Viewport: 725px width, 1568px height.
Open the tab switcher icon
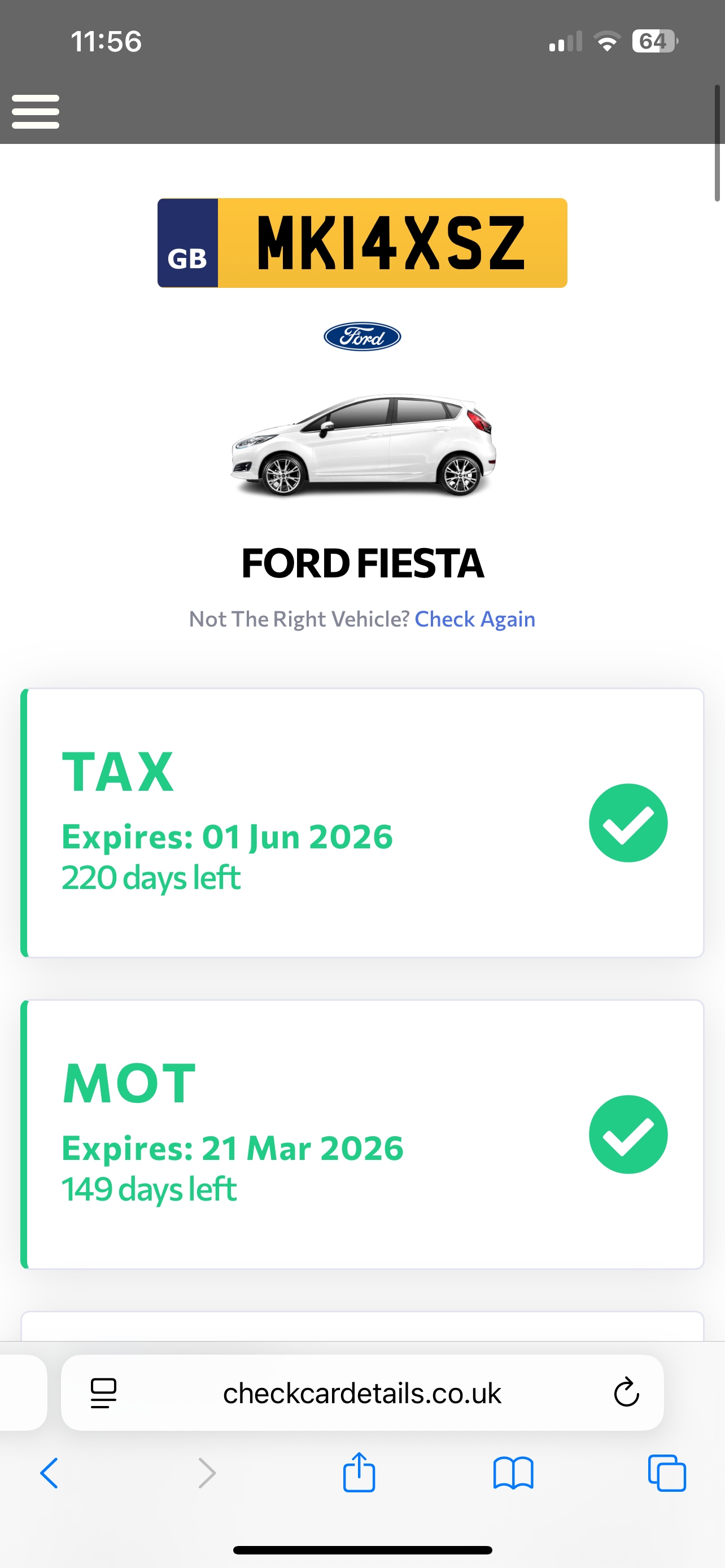(x=669, y=1473)
